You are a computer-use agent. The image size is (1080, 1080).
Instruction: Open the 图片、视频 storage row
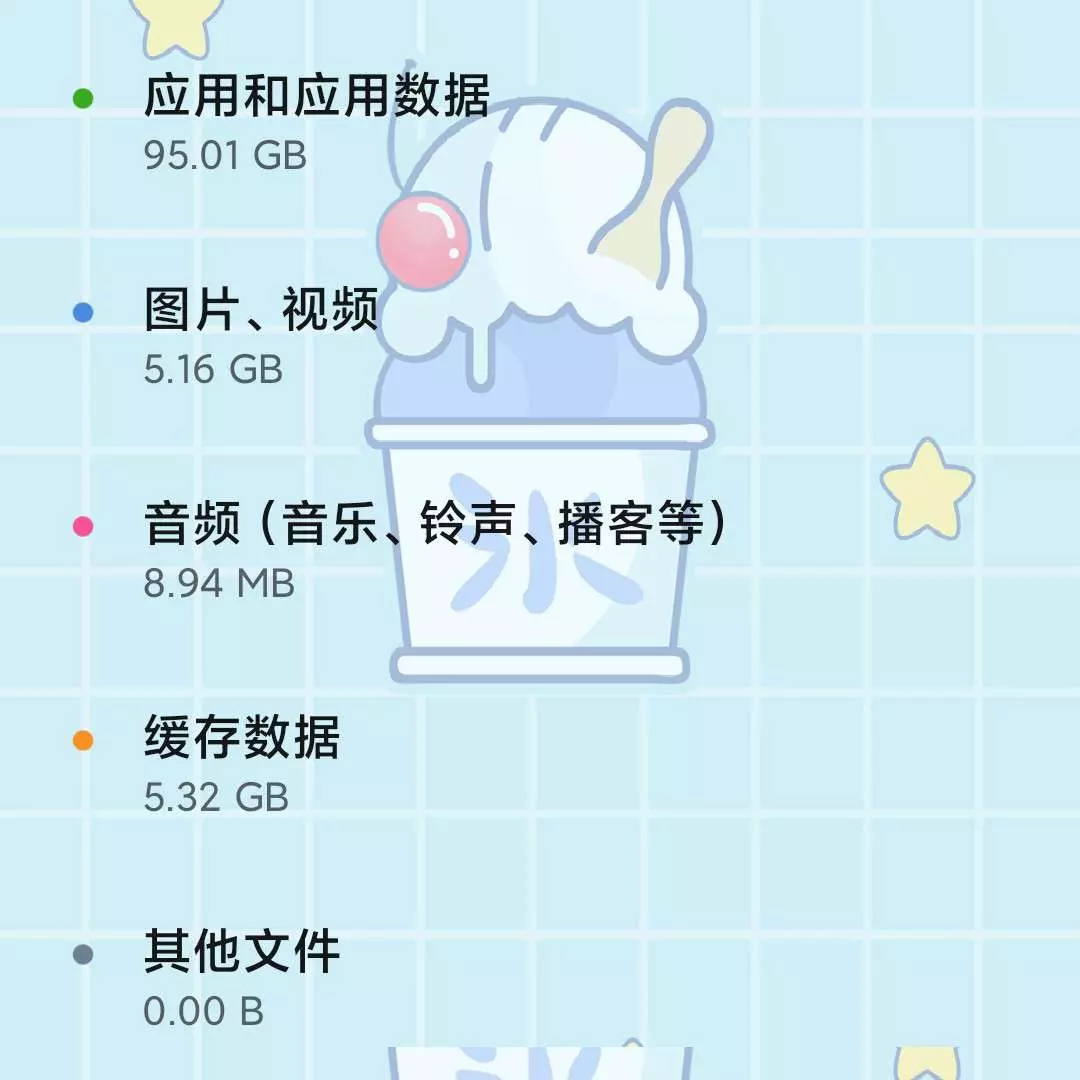[262, 312]
